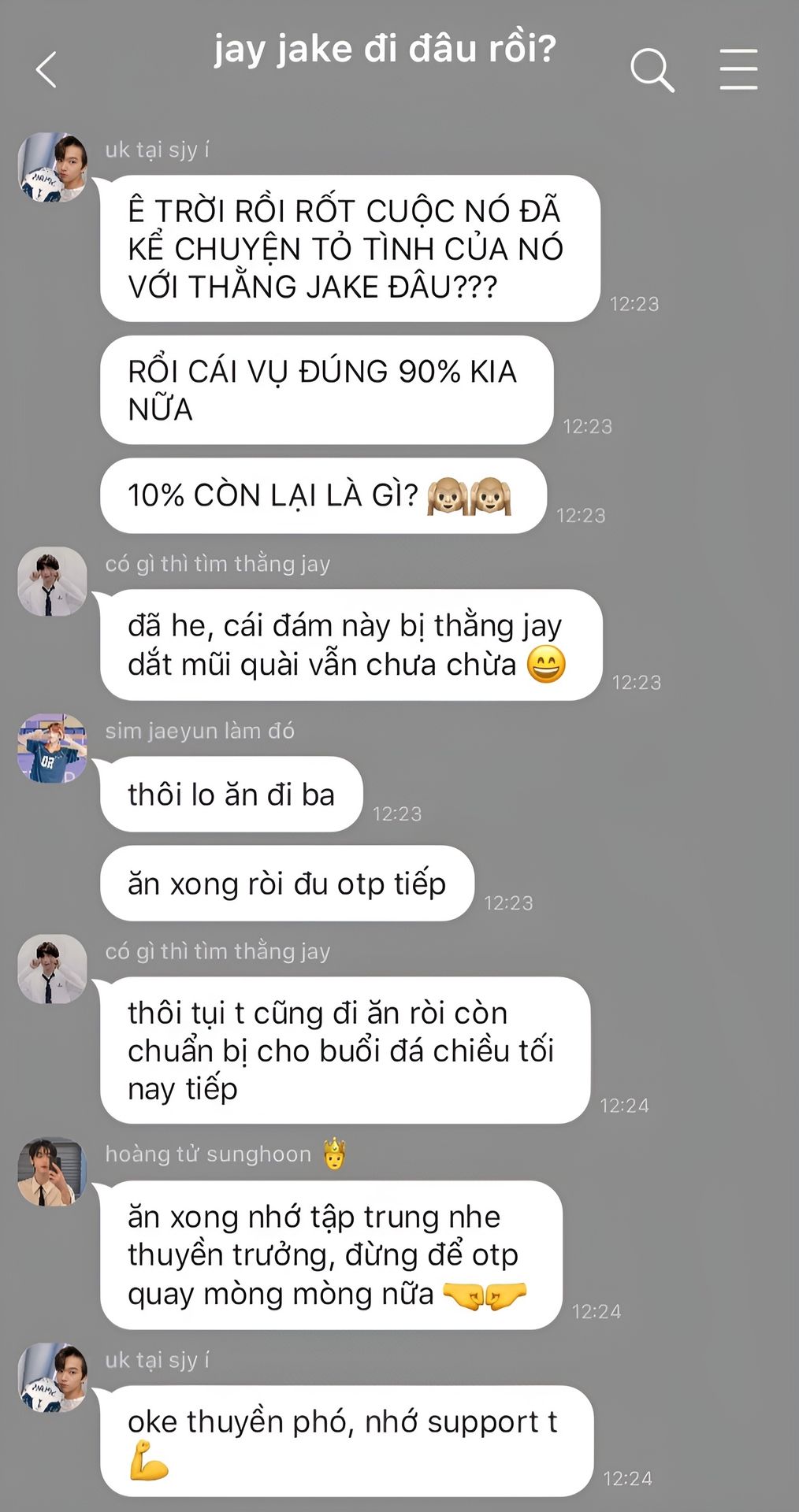
Task: View sim jaeyun làm đó's avatar
Action: click(x=52, y=748)
